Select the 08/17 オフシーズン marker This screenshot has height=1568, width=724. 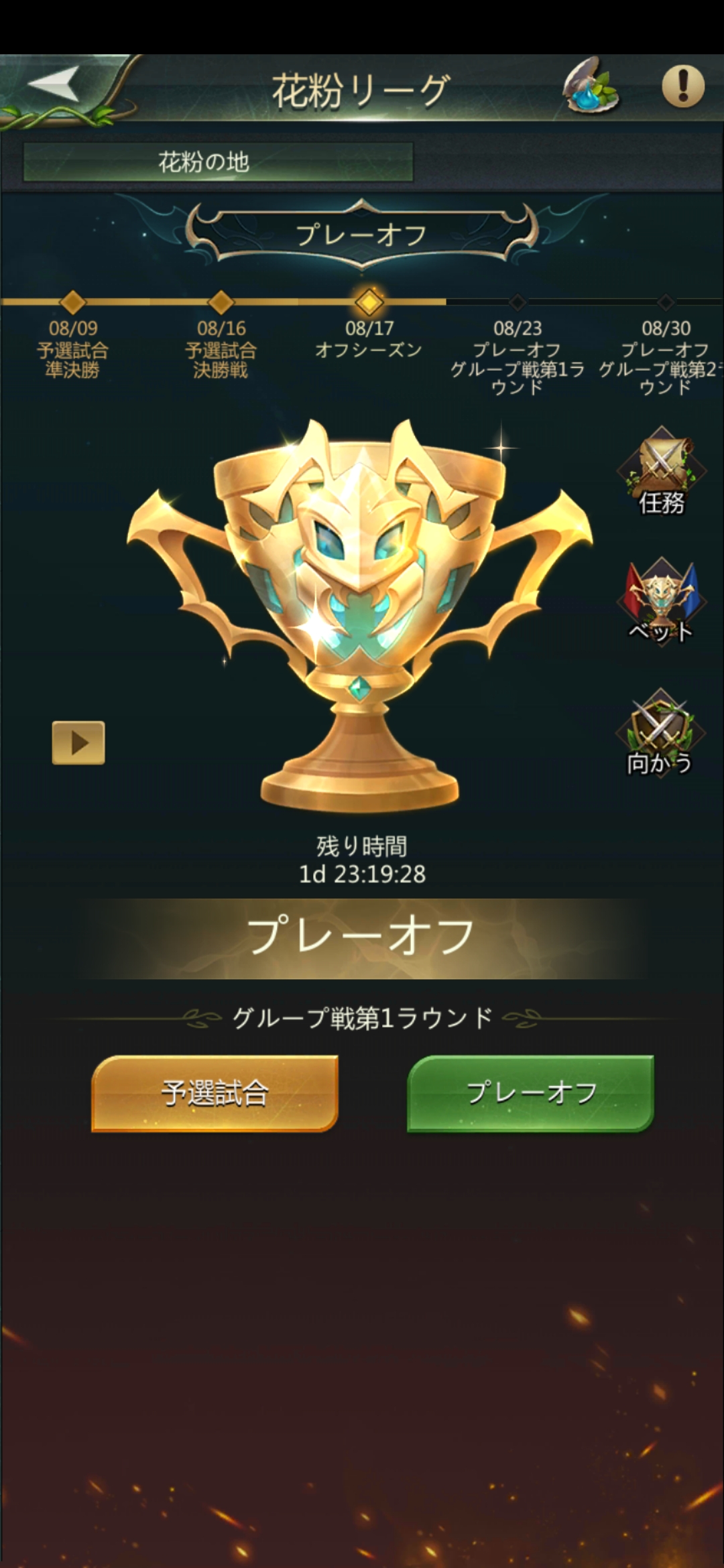click(x=369, y=303)
